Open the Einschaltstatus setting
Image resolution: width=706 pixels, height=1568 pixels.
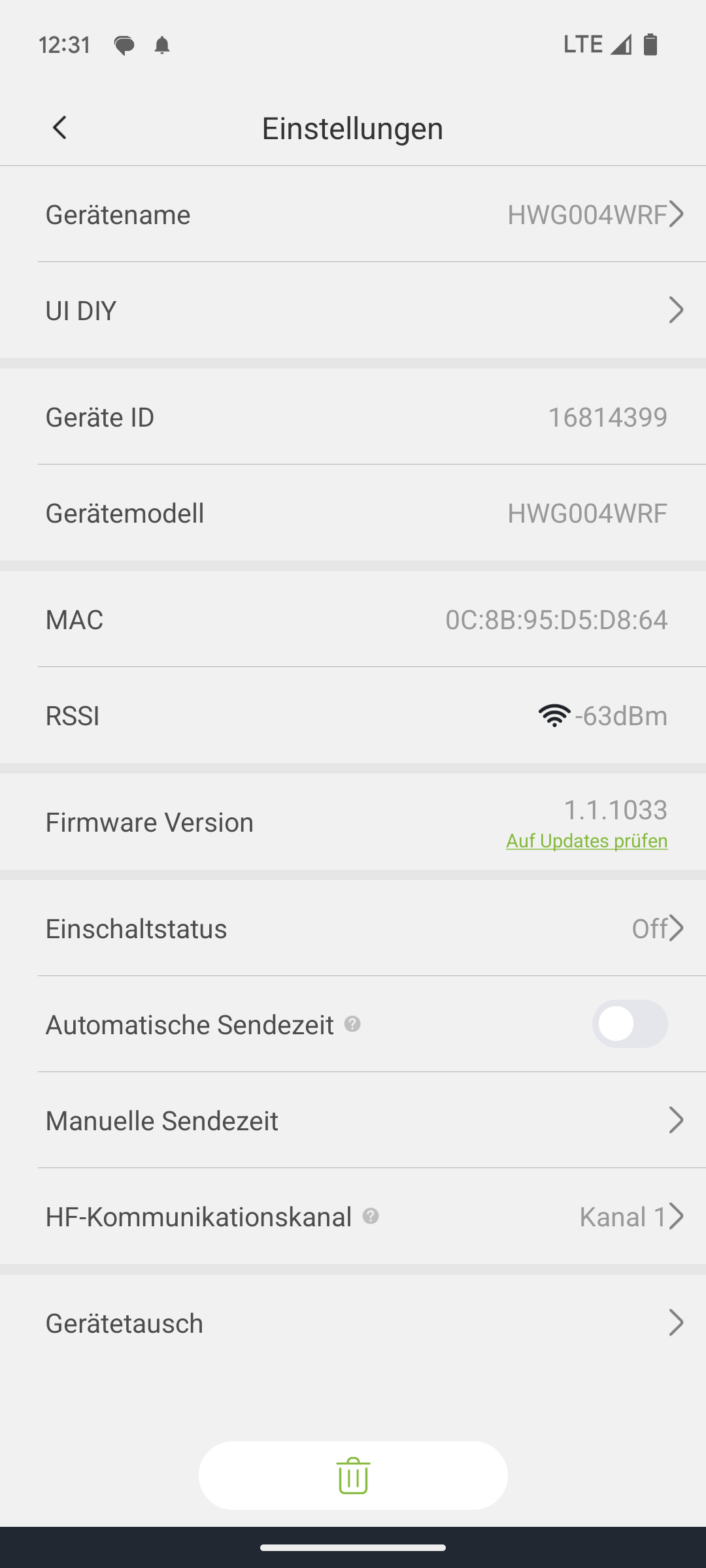[x=353, y=928]
